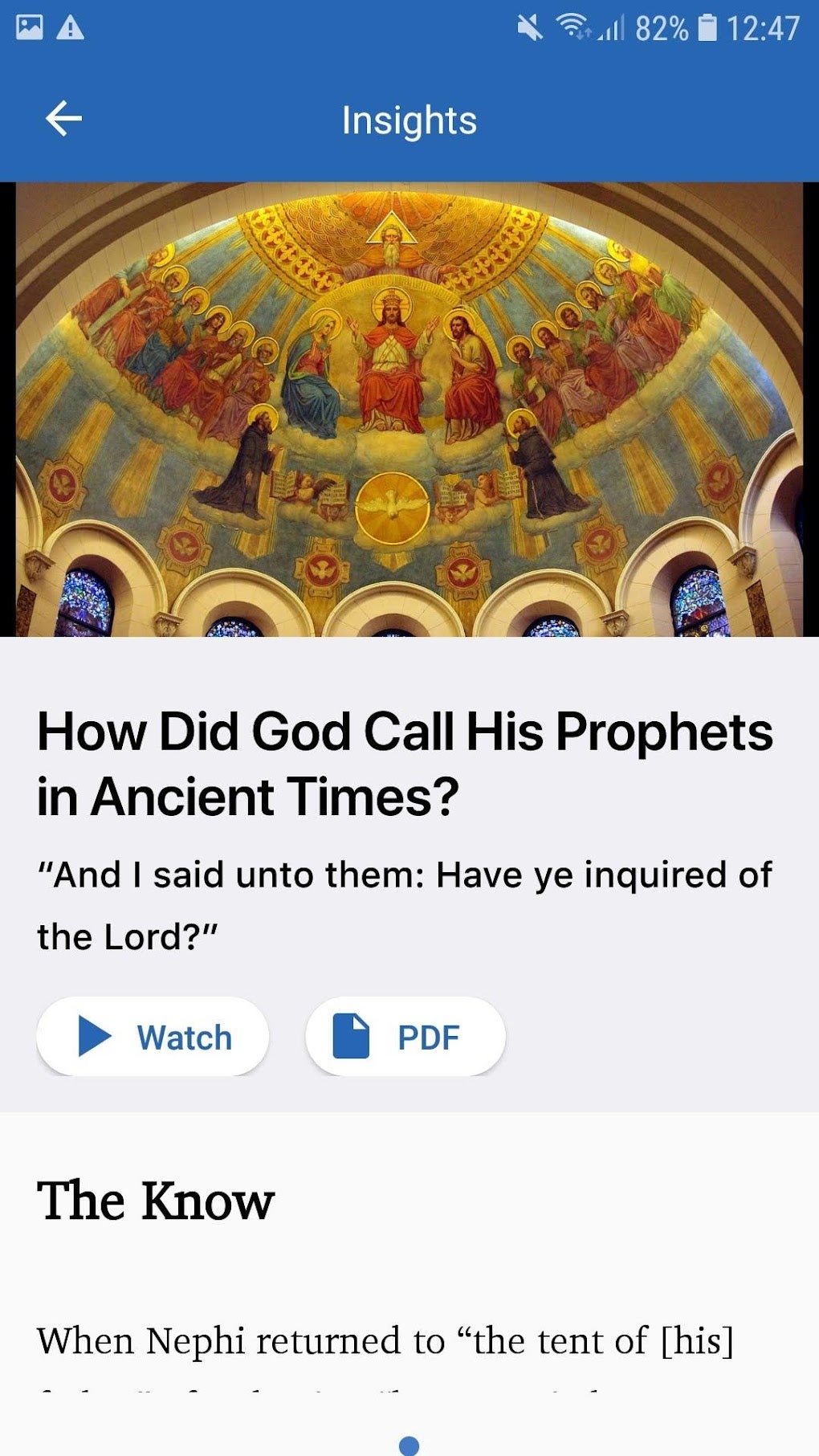
Task: Go back using the top arrow
Action: (x=63, y=119)
